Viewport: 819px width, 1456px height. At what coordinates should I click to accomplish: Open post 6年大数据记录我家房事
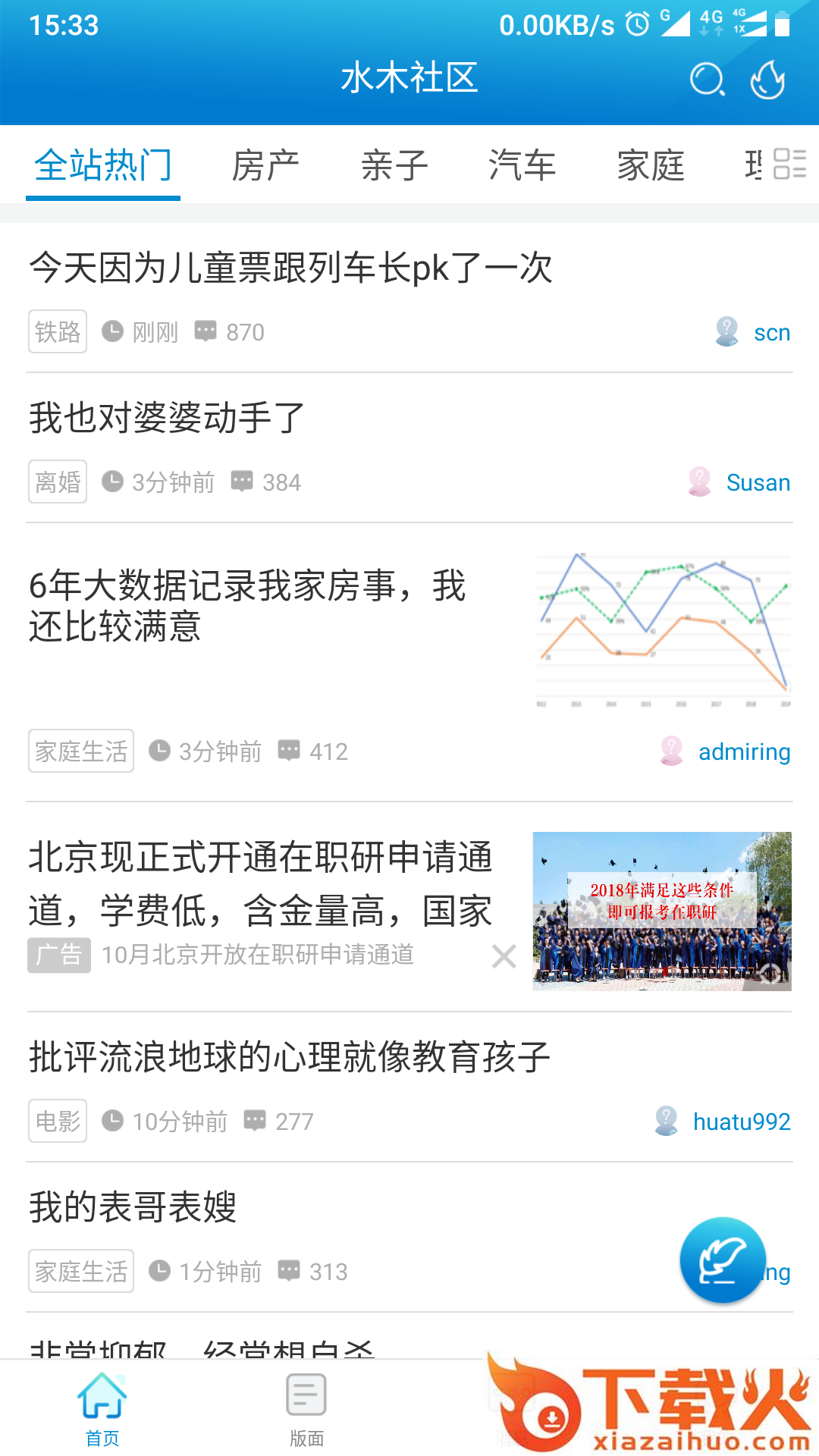point(247,605)
